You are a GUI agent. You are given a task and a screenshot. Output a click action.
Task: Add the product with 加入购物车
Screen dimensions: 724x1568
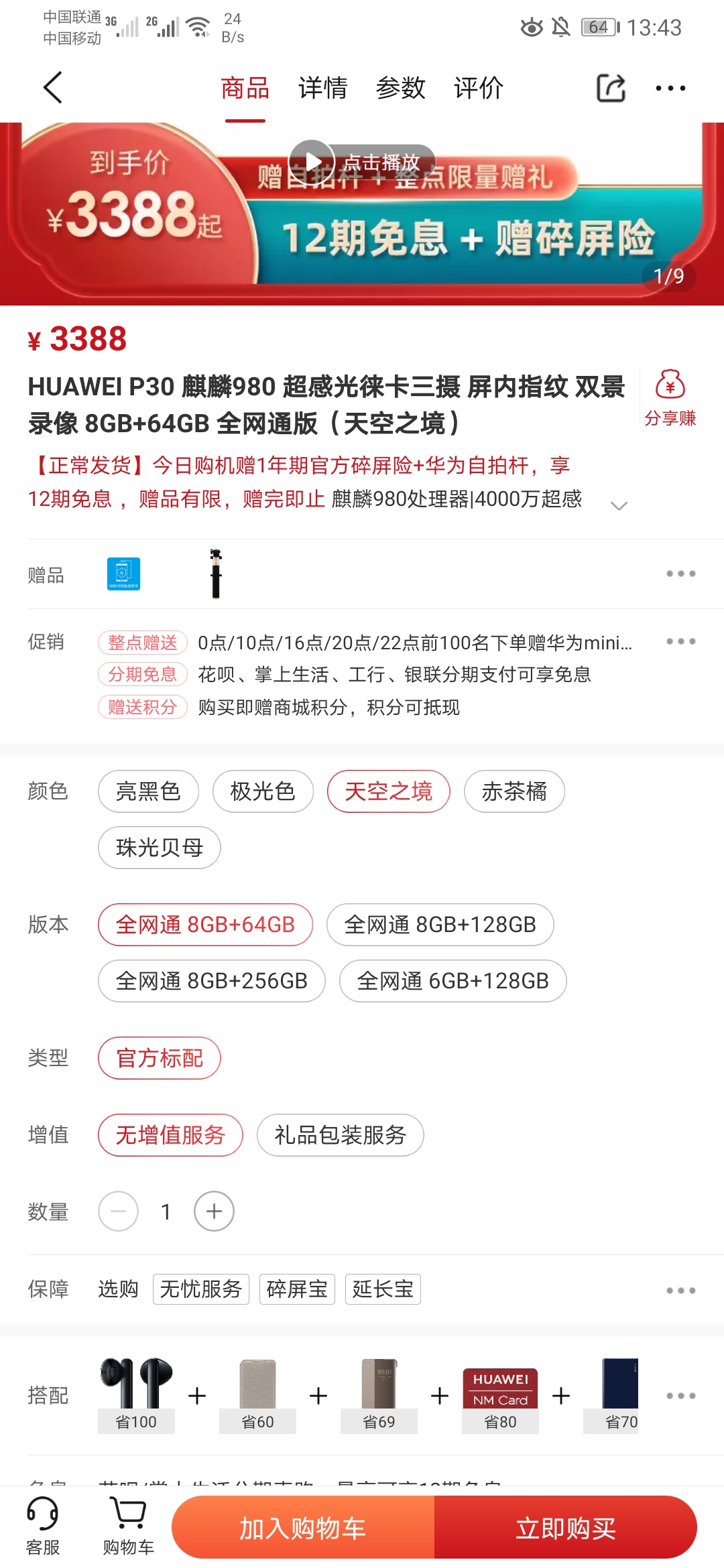coord(303,1528)
